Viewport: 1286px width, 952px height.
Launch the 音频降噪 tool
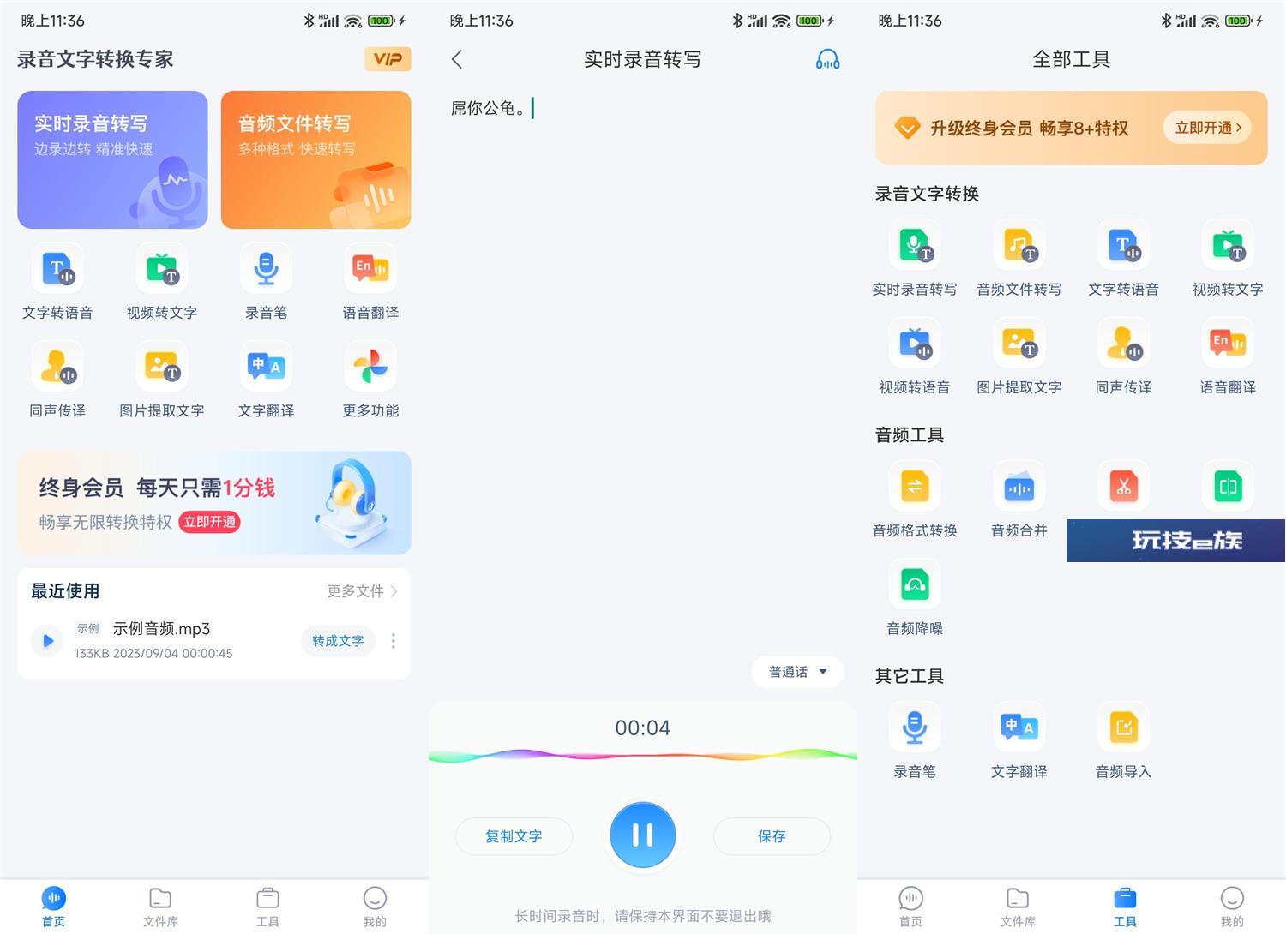point(915,597)
